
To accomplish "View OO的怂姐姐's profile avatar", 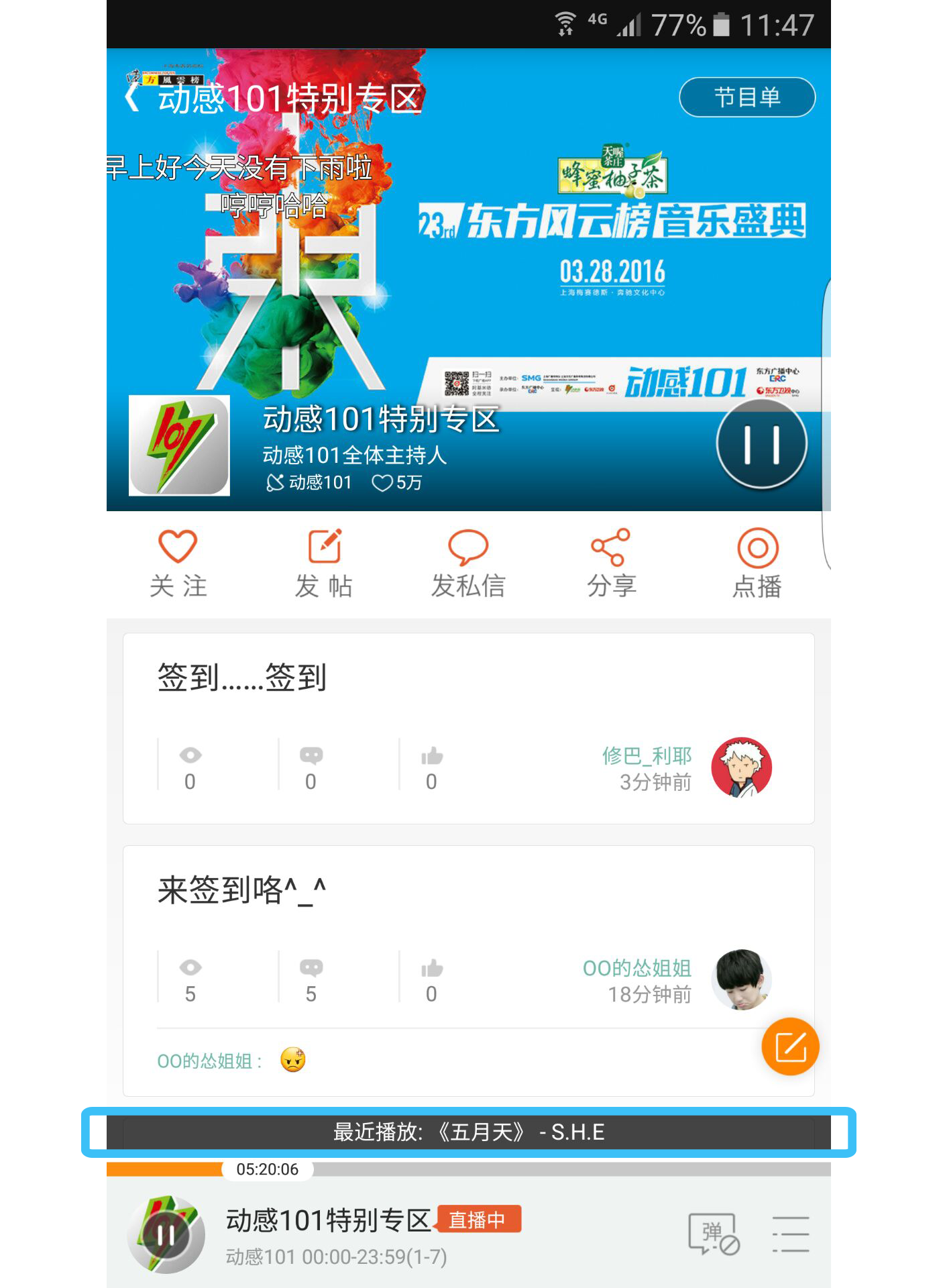I will 741,979.
